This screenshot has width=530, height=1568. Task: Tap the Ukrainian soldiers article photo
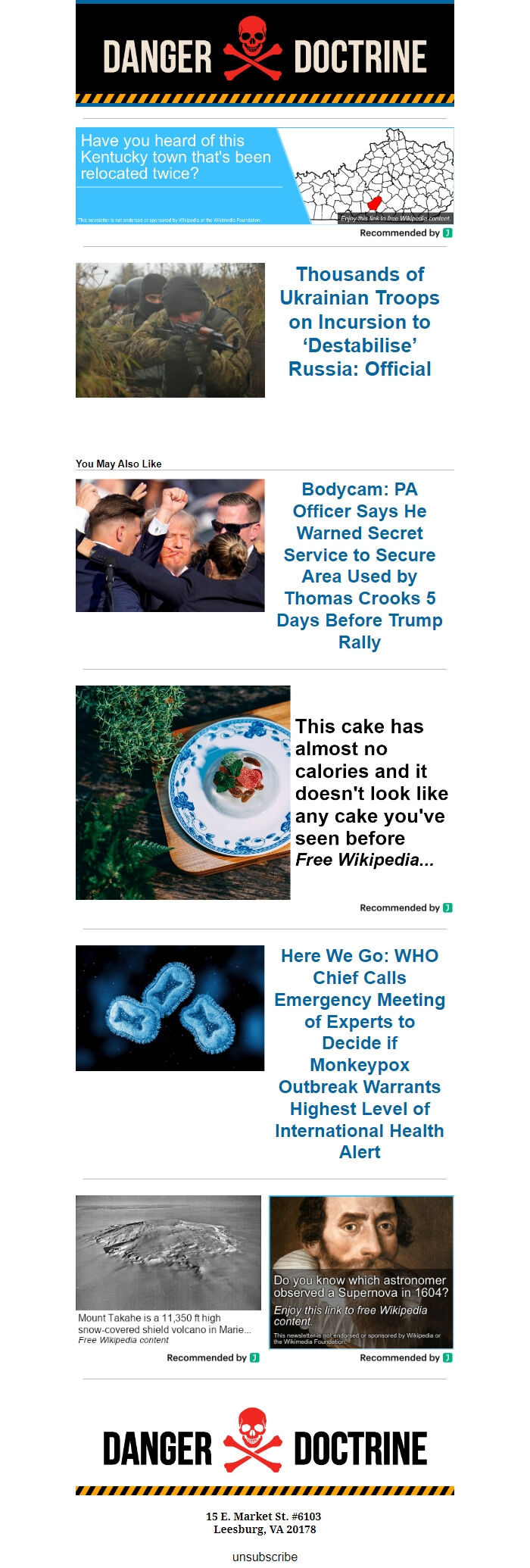click(x=170, y=330)
